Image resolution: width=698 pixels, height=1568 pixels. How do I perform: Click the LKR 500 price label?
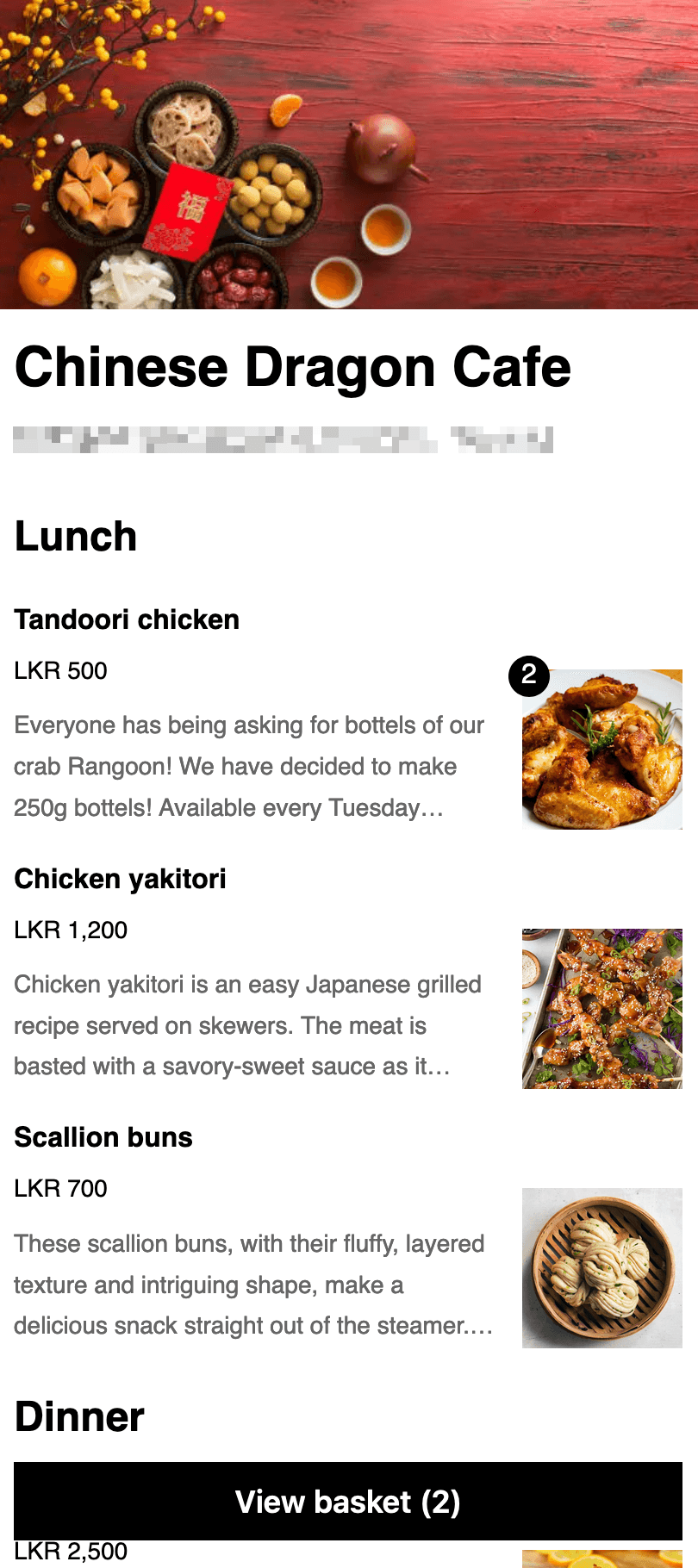click(60, 671)
